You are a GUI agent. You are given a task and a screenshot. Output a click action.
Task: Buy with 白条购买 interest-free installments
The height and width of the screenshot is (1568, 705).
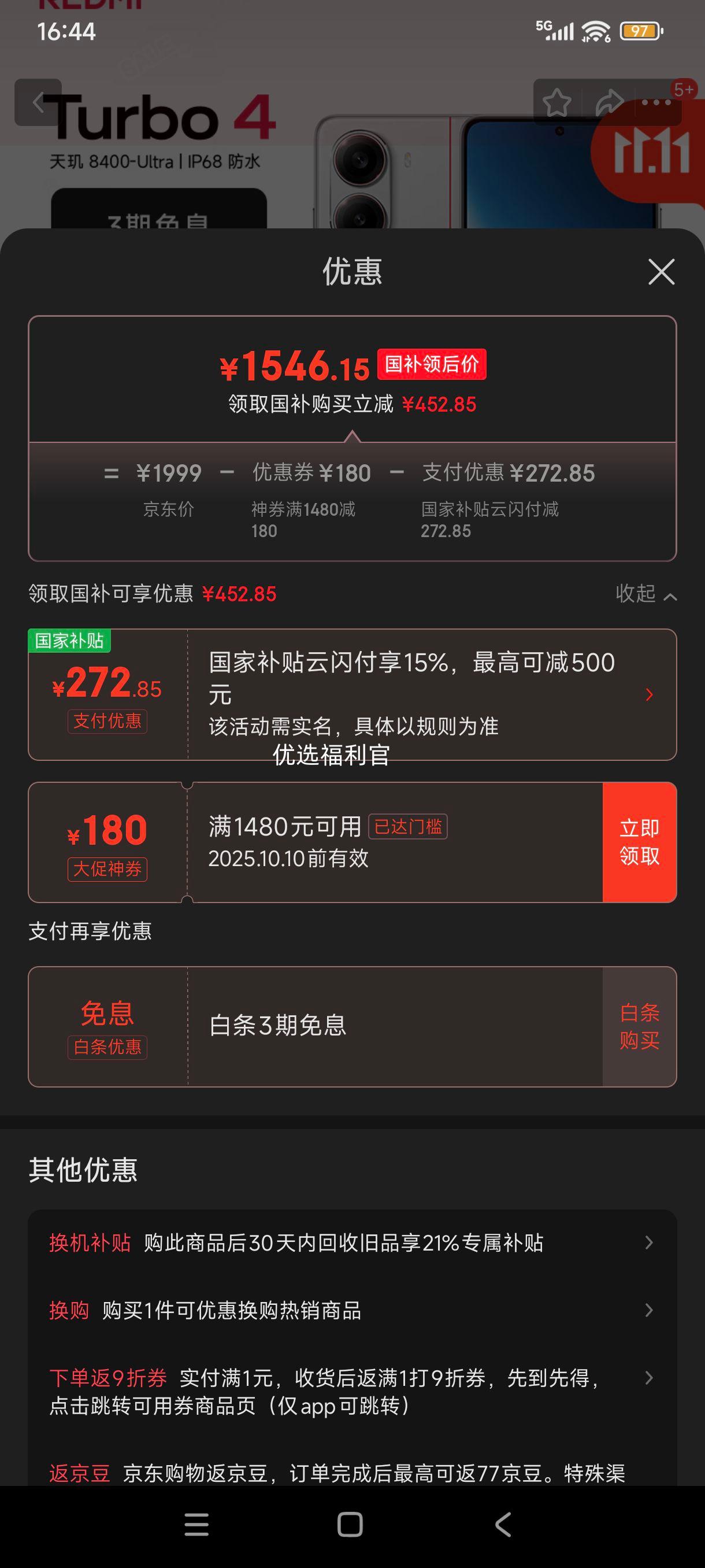pyautogui.click(x=639, y=1026)
